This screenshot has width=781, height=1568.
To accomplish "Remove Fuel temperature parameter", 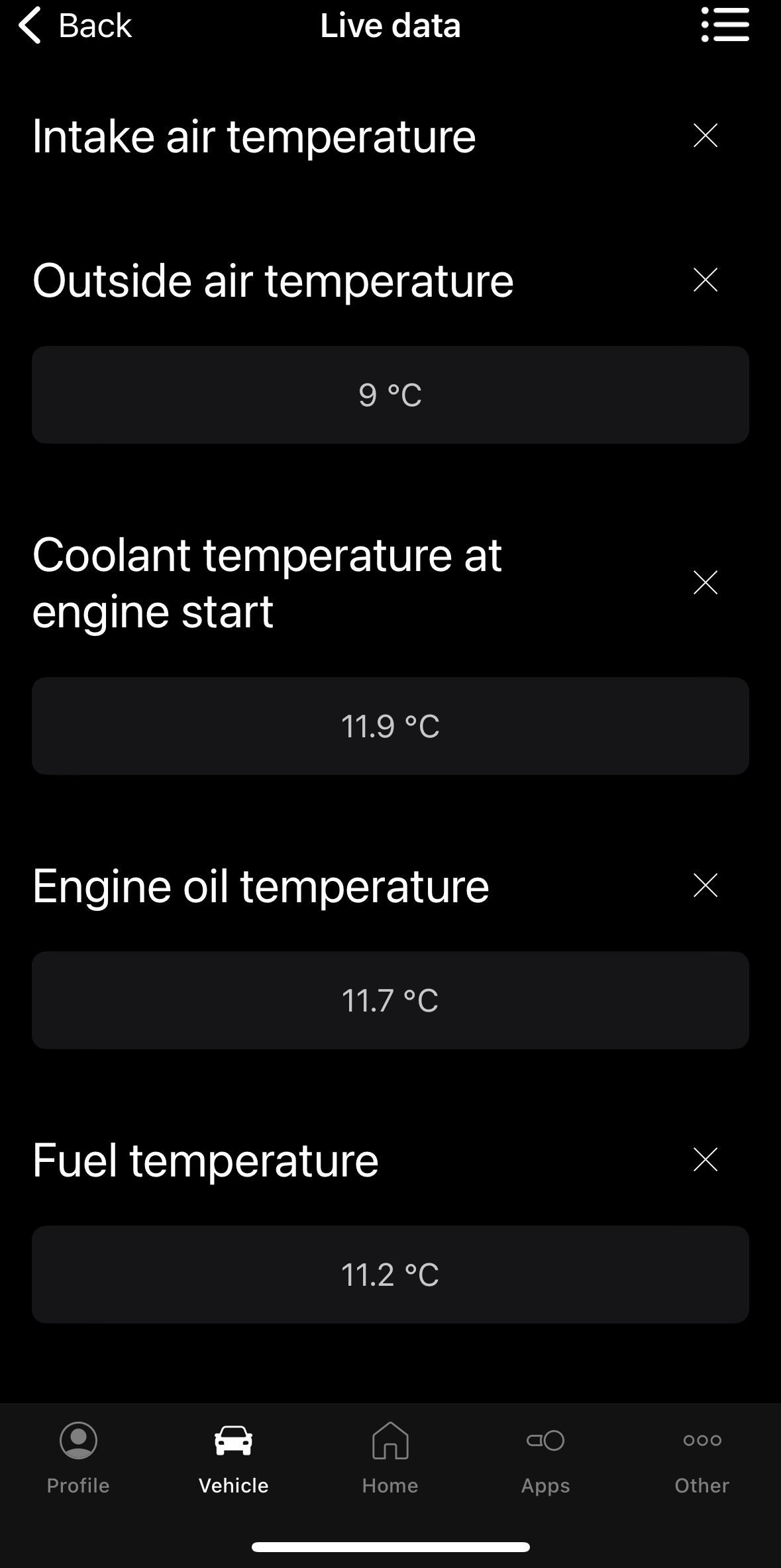I will coord(705,1160).
